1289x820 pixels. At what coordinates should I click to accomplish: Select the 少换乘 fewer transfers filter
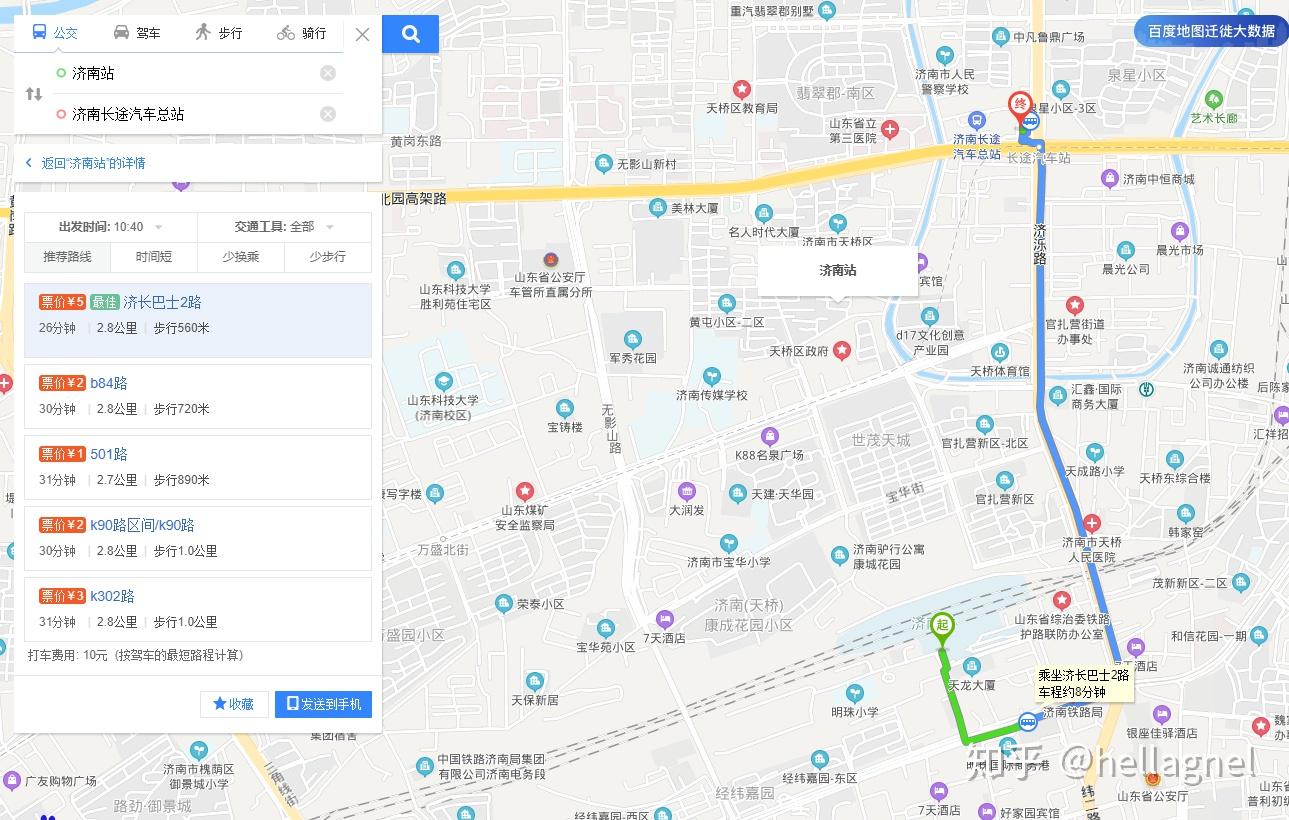click(x=241, y=257)
